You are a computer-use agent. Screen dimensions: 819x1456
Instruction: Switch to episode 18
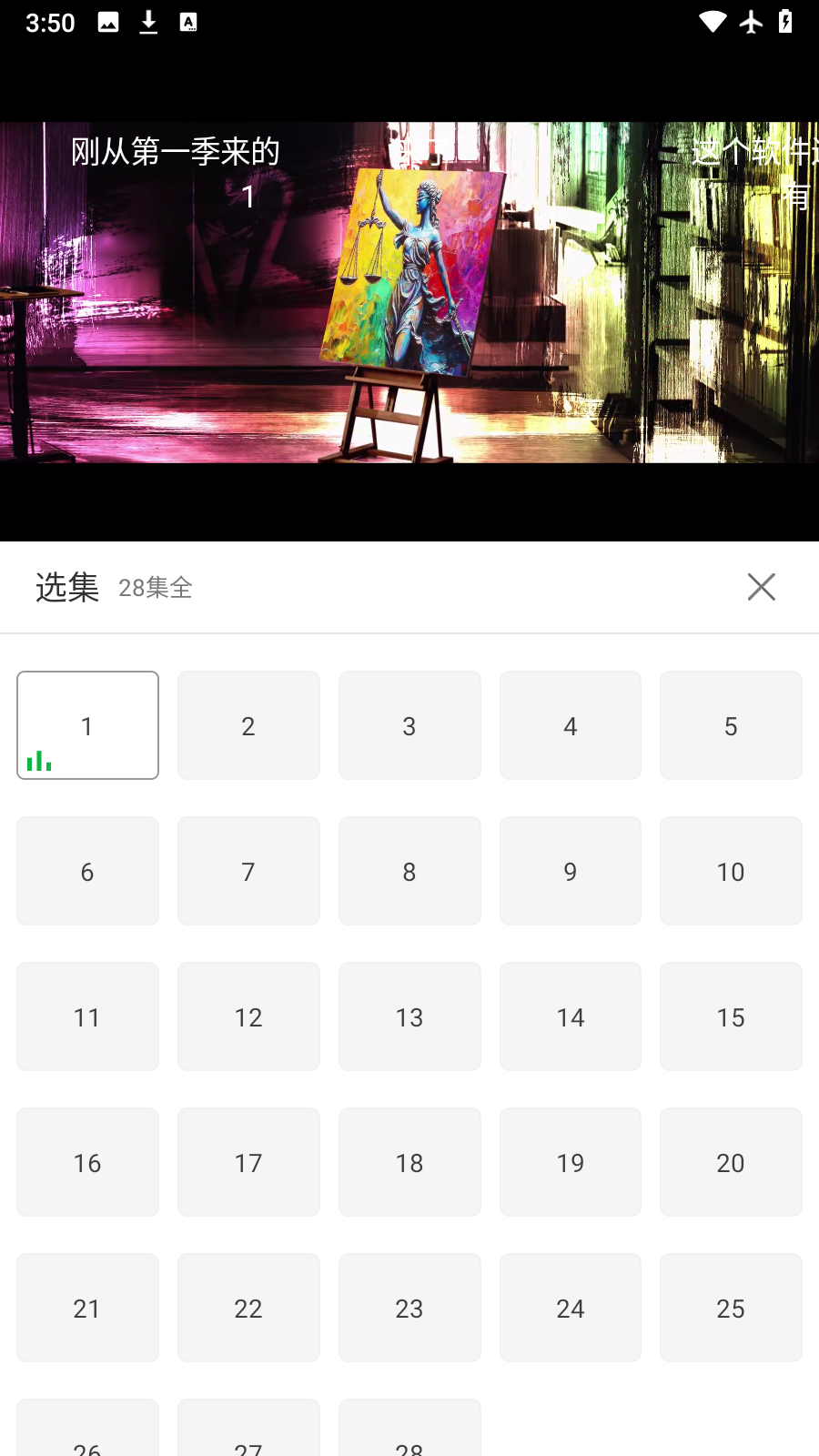[409, 1162]
